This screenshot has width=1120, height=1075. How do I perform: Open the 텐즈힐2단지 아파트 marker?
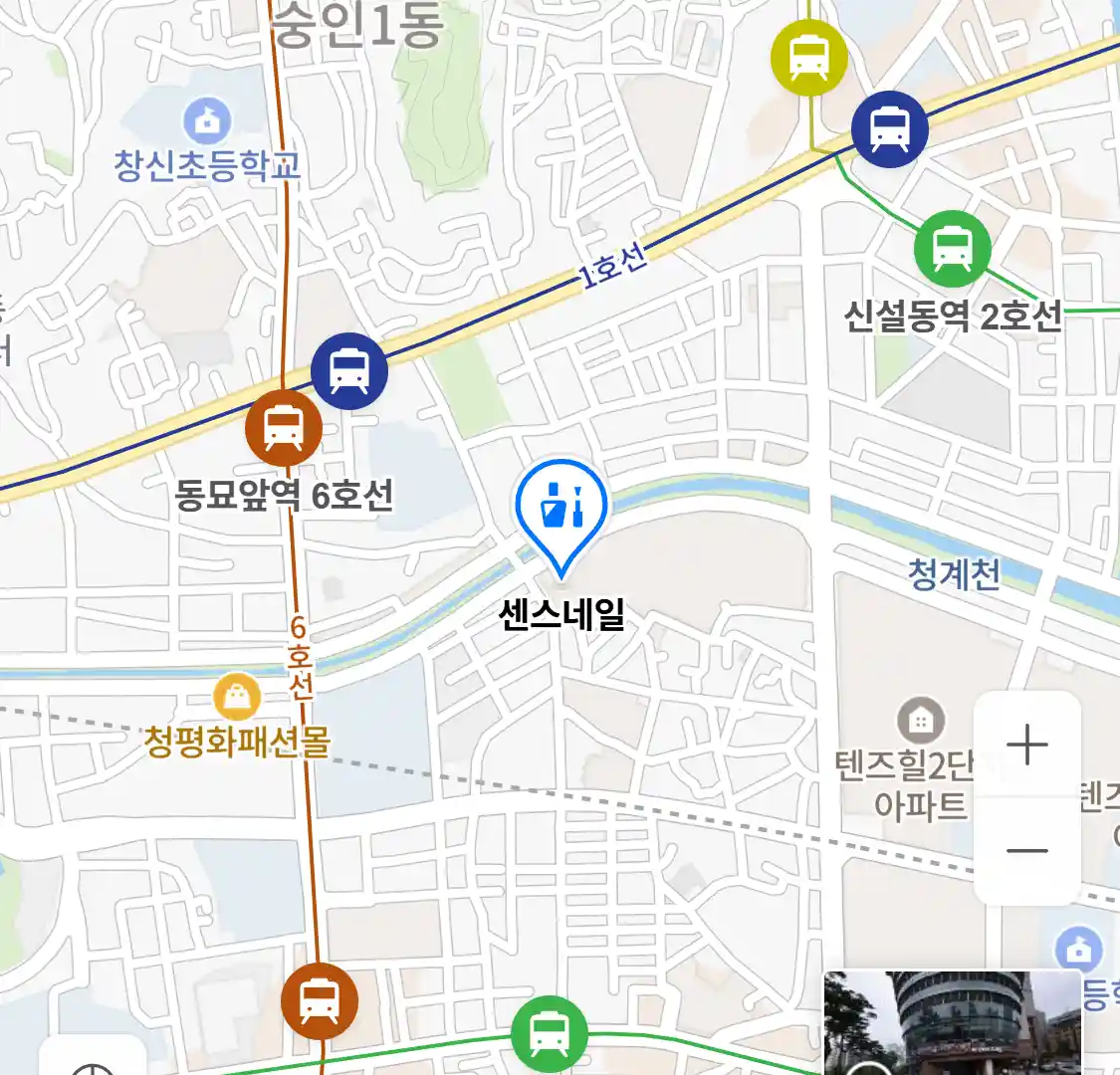[x=921, y=720]
